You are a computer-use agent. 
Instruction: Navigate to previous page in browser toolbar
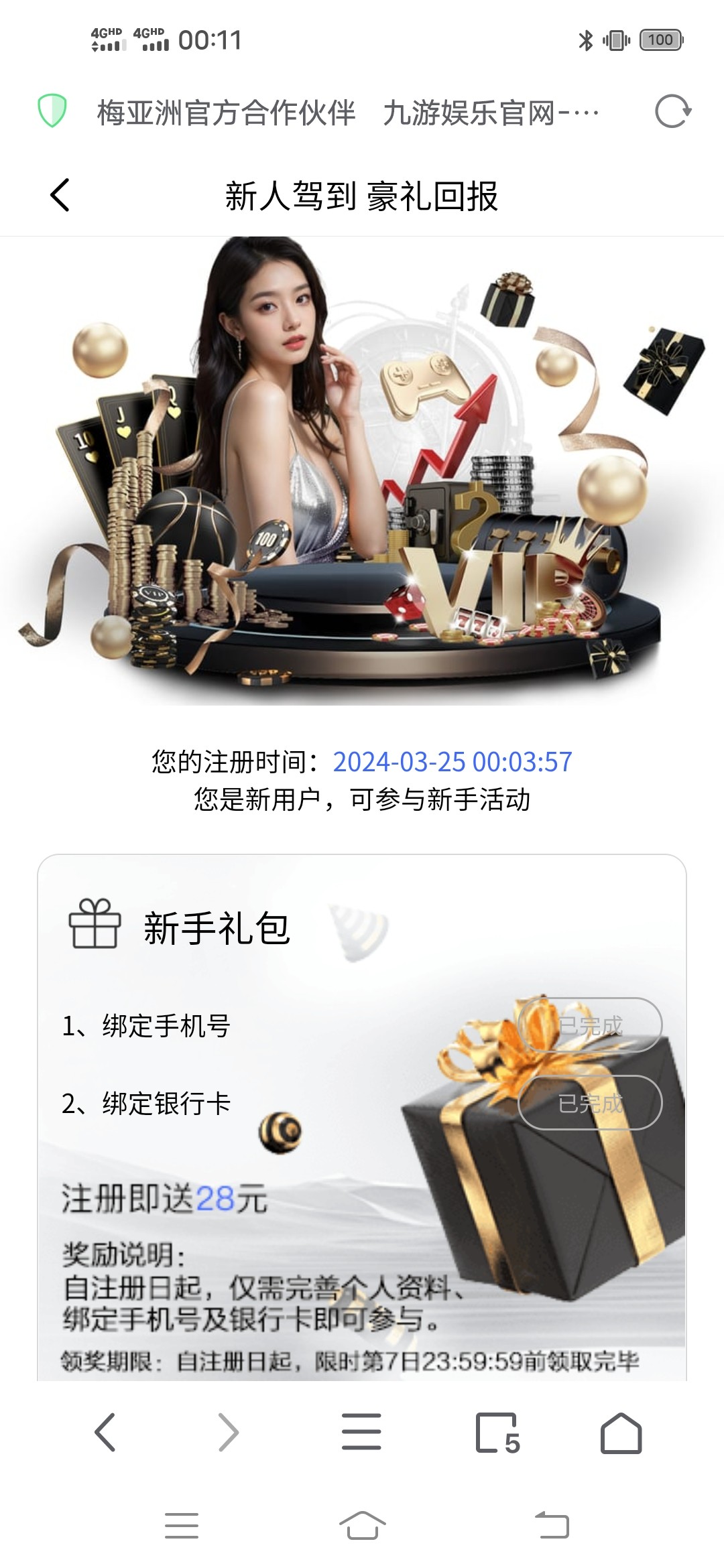point(105,1432)
